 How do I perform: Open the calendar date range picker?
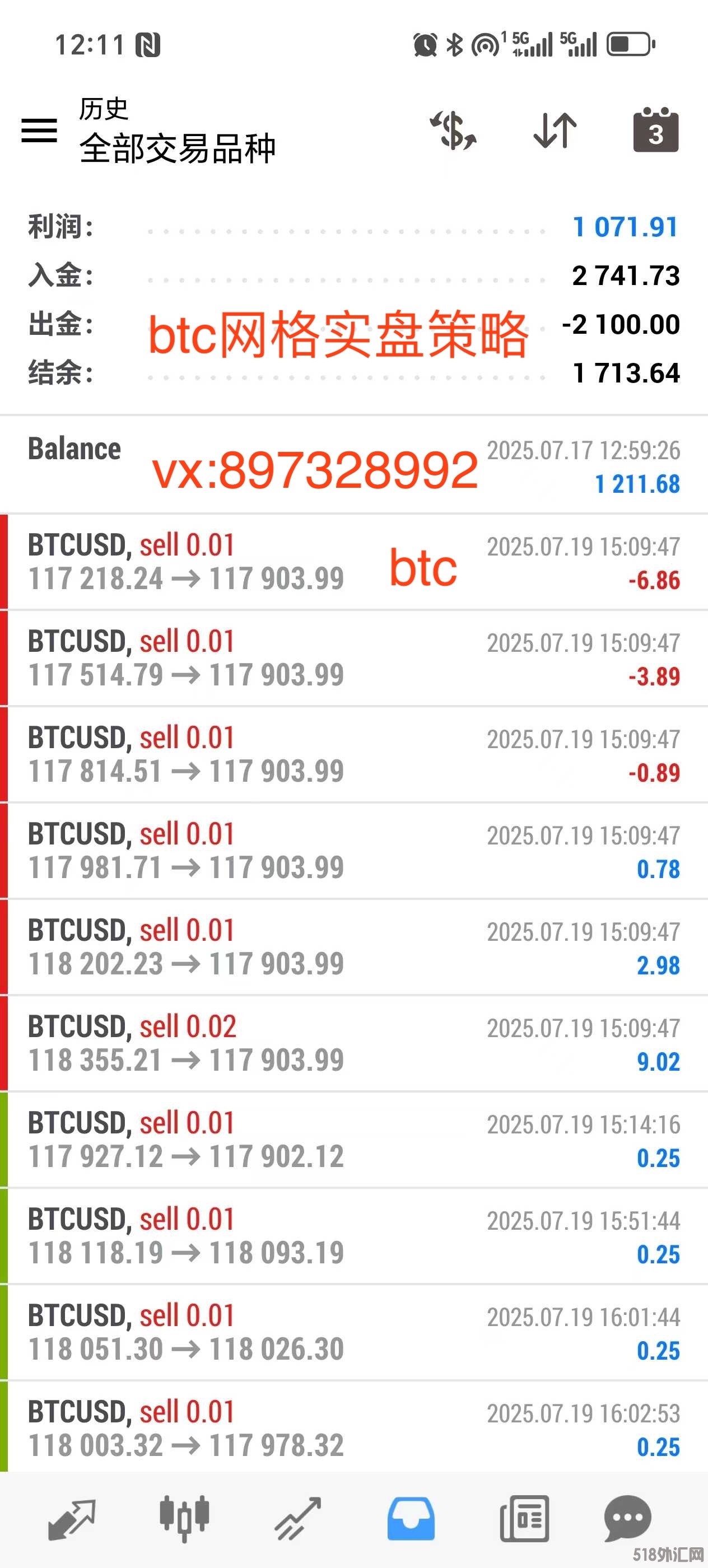point(656,130)
